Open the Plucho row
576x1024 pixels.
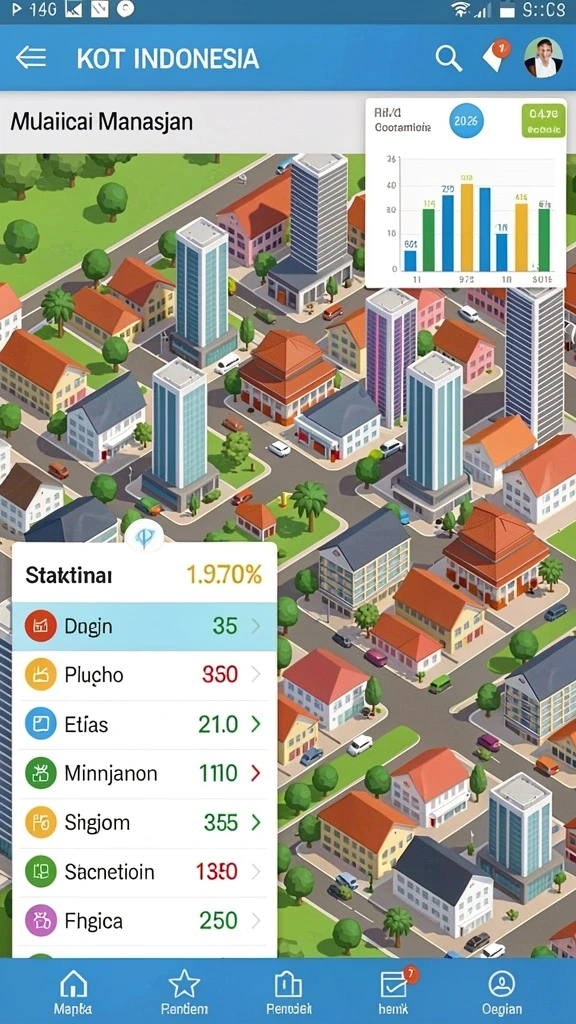click(144, 675)
